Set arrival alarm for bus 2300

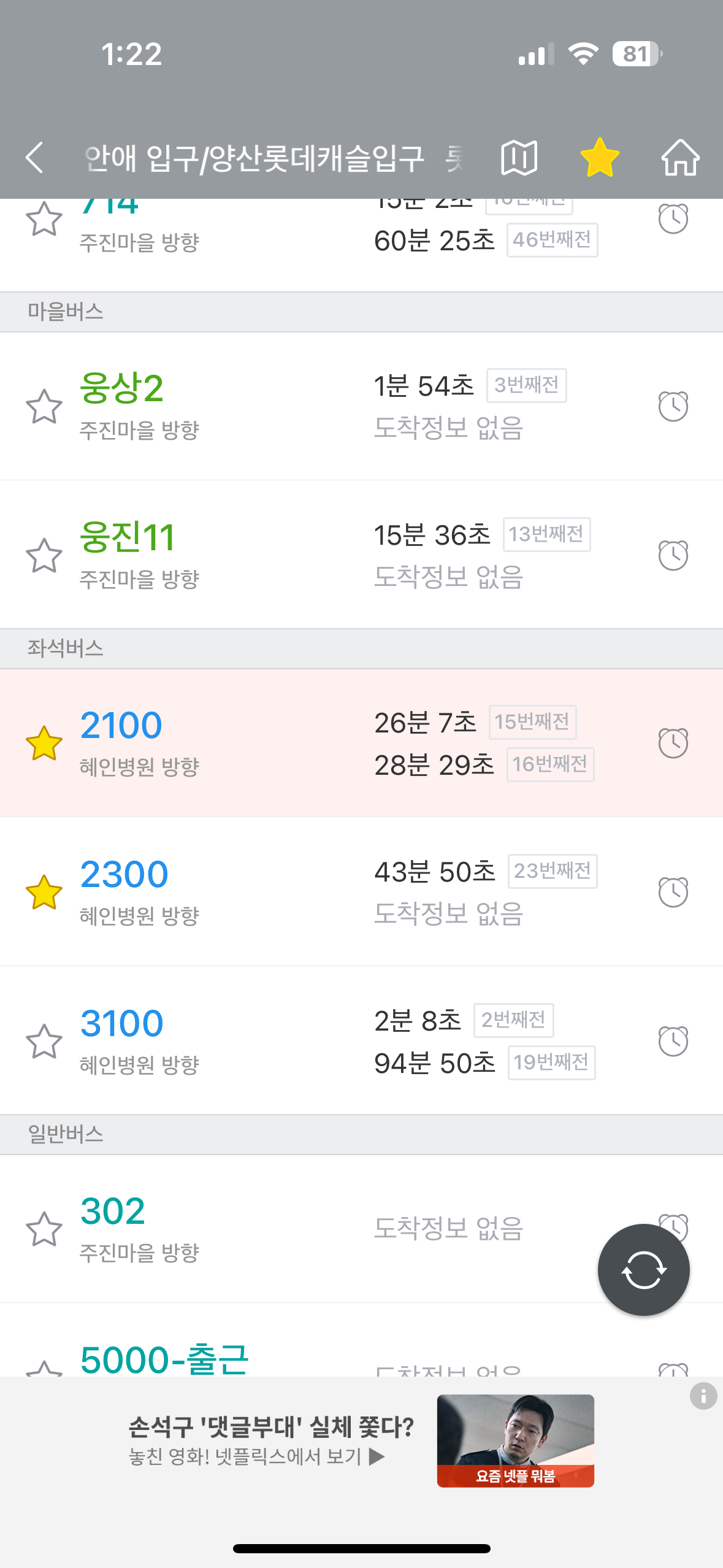click(x=673, y=892)
